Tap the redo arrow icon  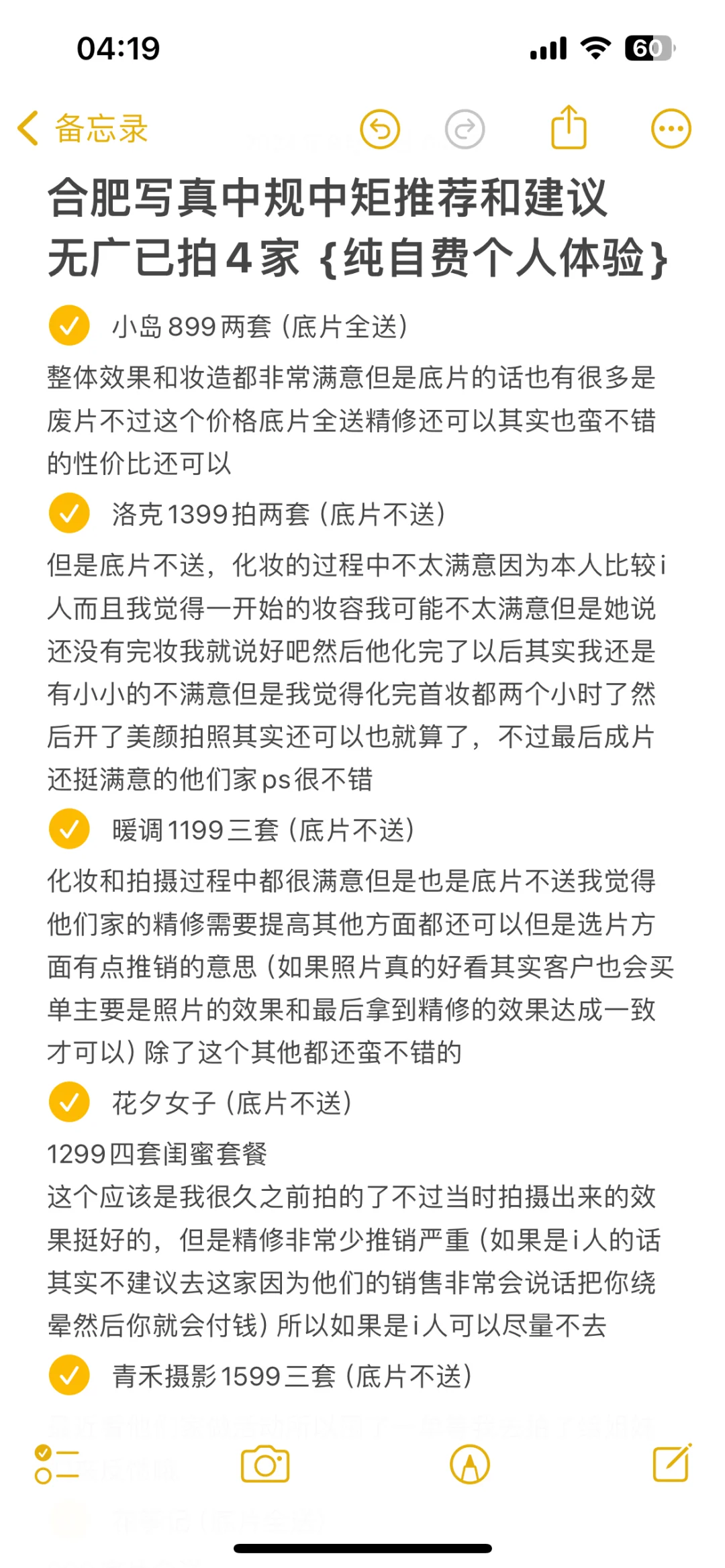[465, 129]
